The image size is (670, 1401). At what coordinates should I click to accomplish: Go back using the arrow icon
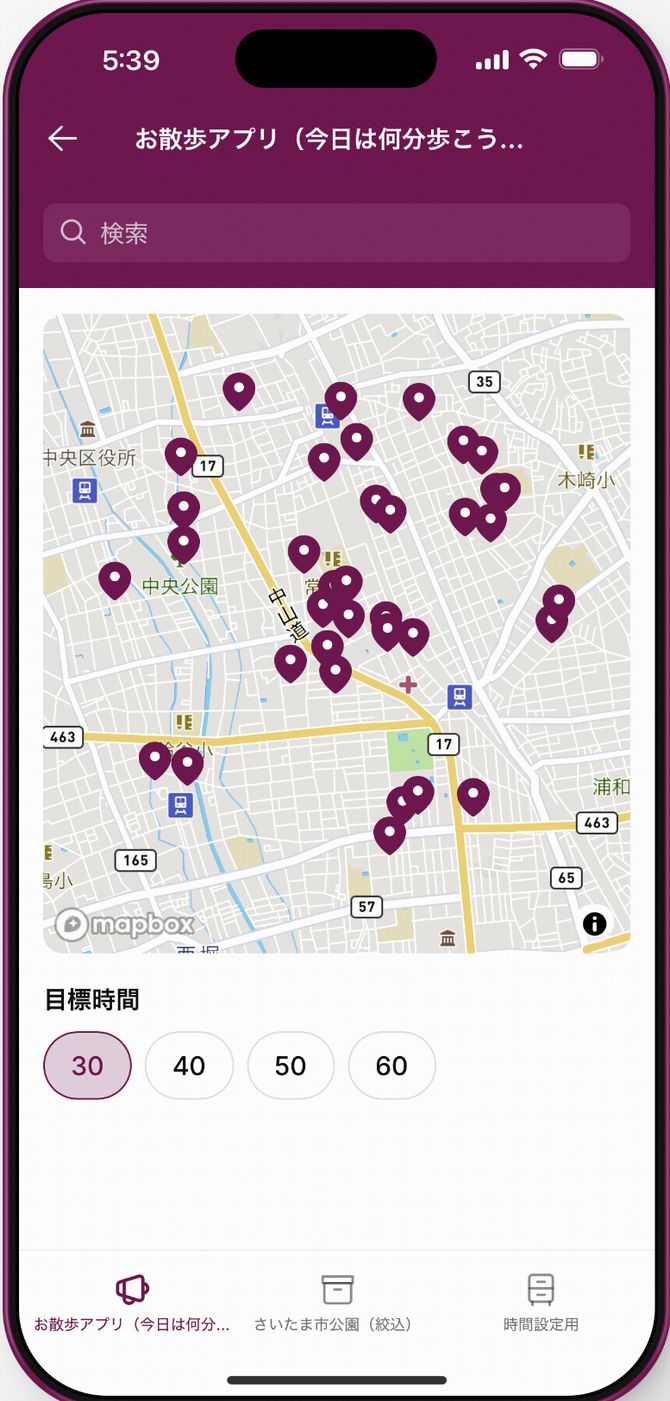click(x=63, y=139)
